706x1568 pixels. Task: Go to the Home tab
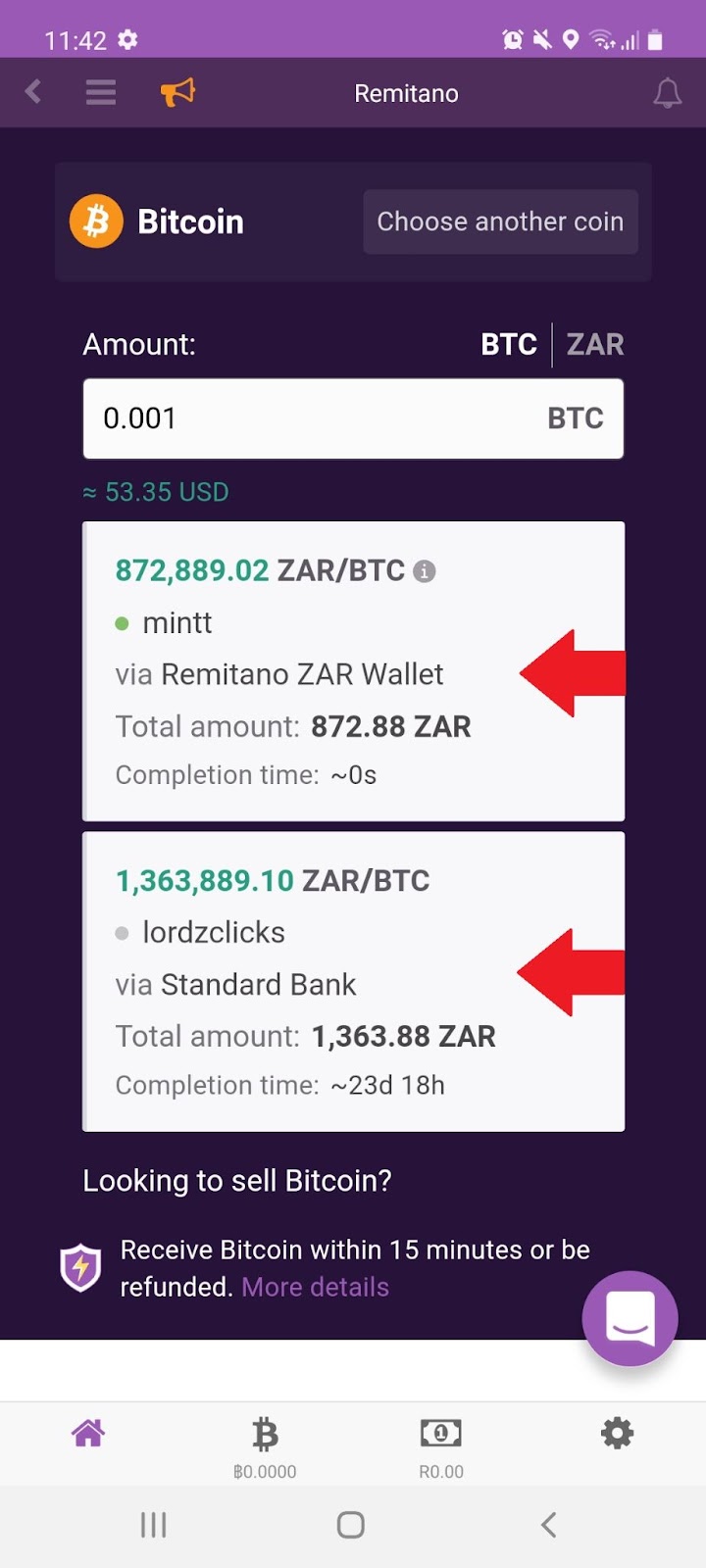(x=88, y=1434)
